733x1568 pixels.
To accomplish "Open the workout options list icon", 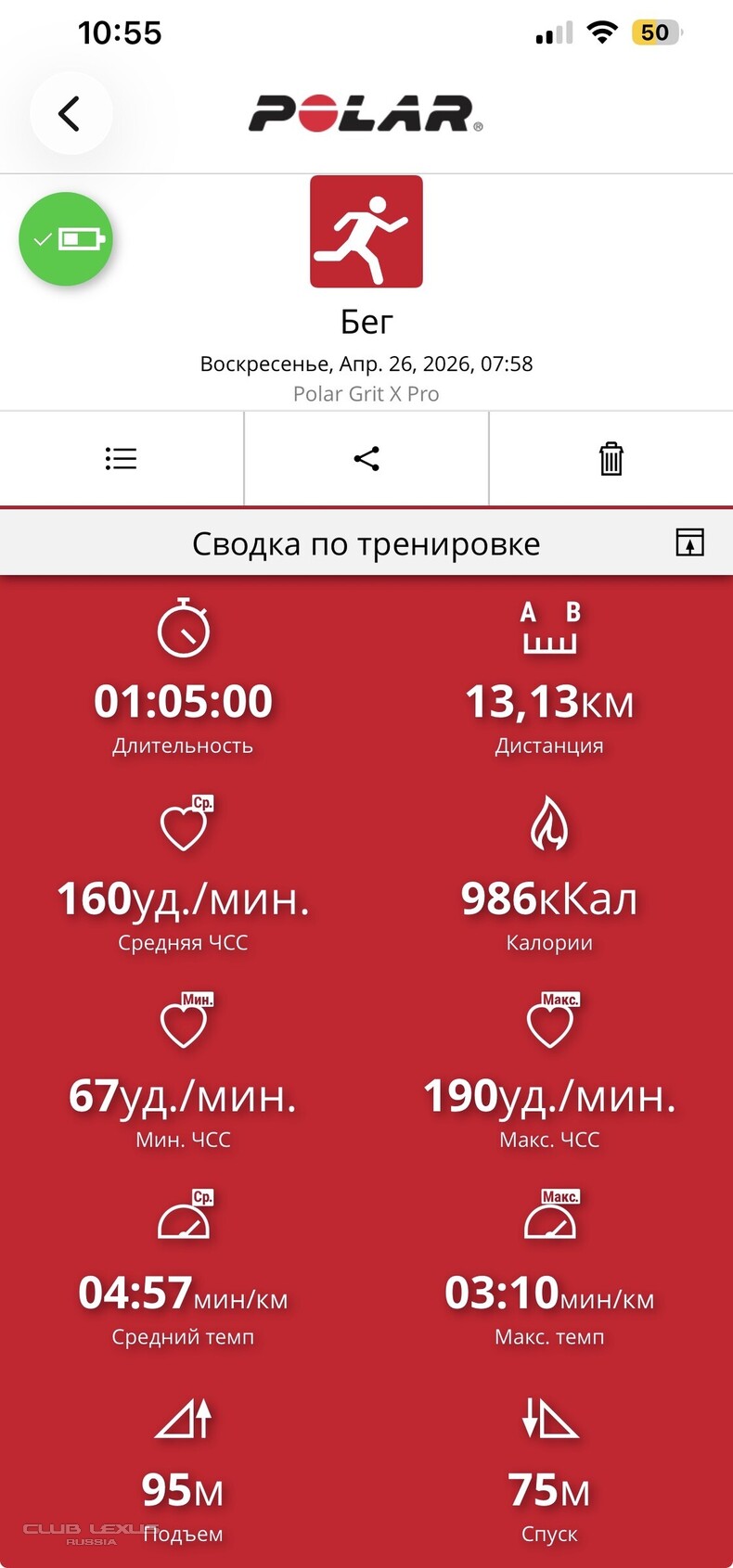I will click(121, 458).
